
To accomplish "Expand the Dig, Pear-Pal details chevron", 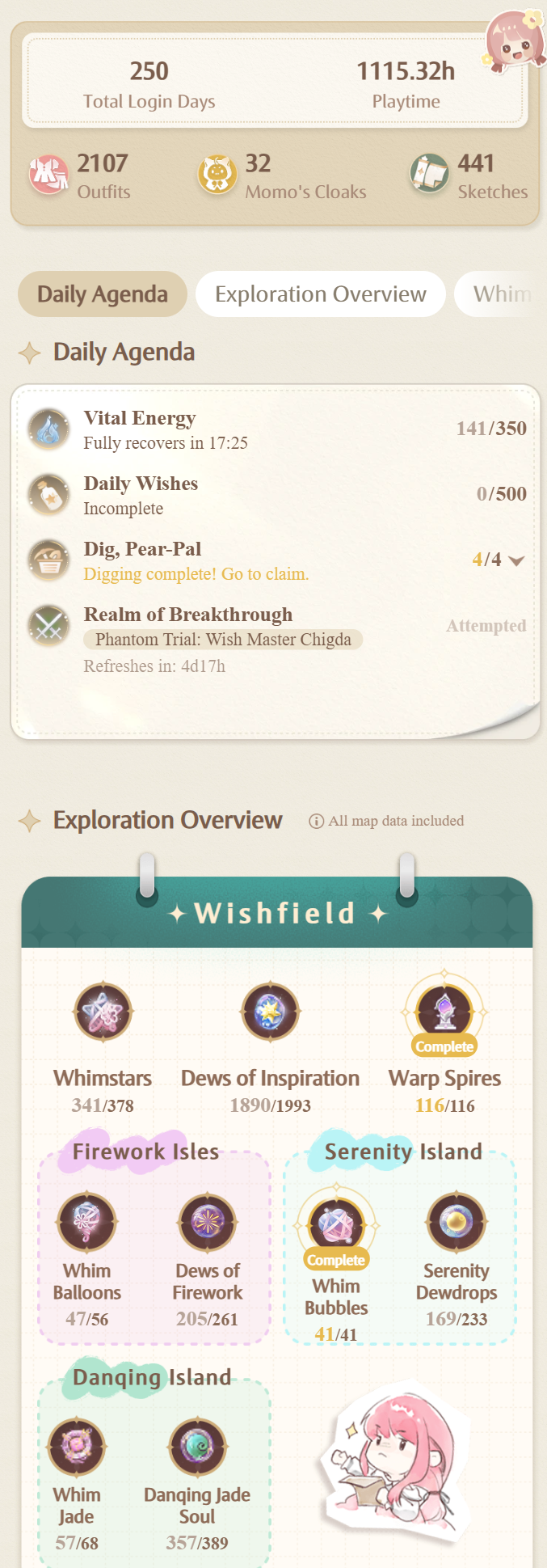I will click(x=517, y=560).
